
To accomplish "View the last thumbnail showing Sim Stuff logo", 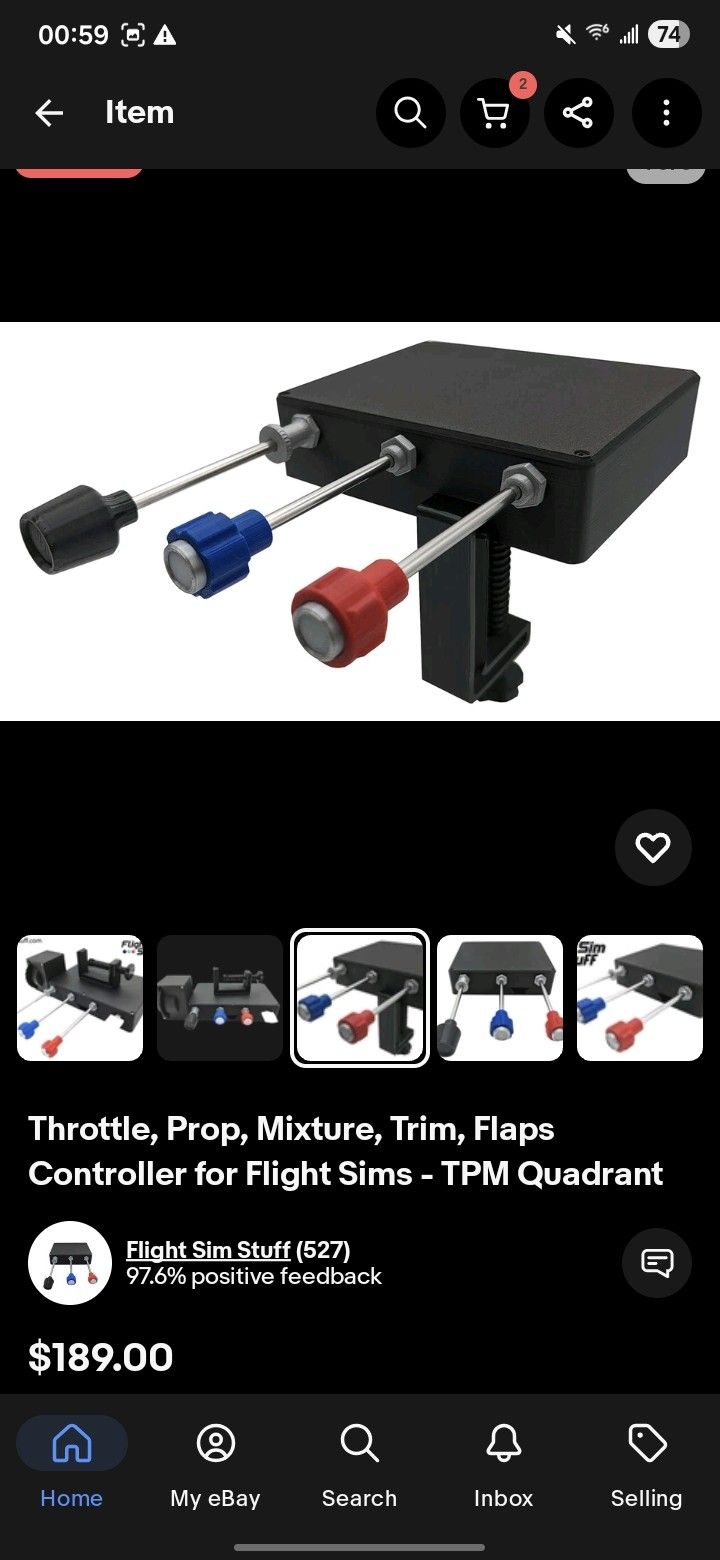I will pyautogui.click(x=639, y=997).
